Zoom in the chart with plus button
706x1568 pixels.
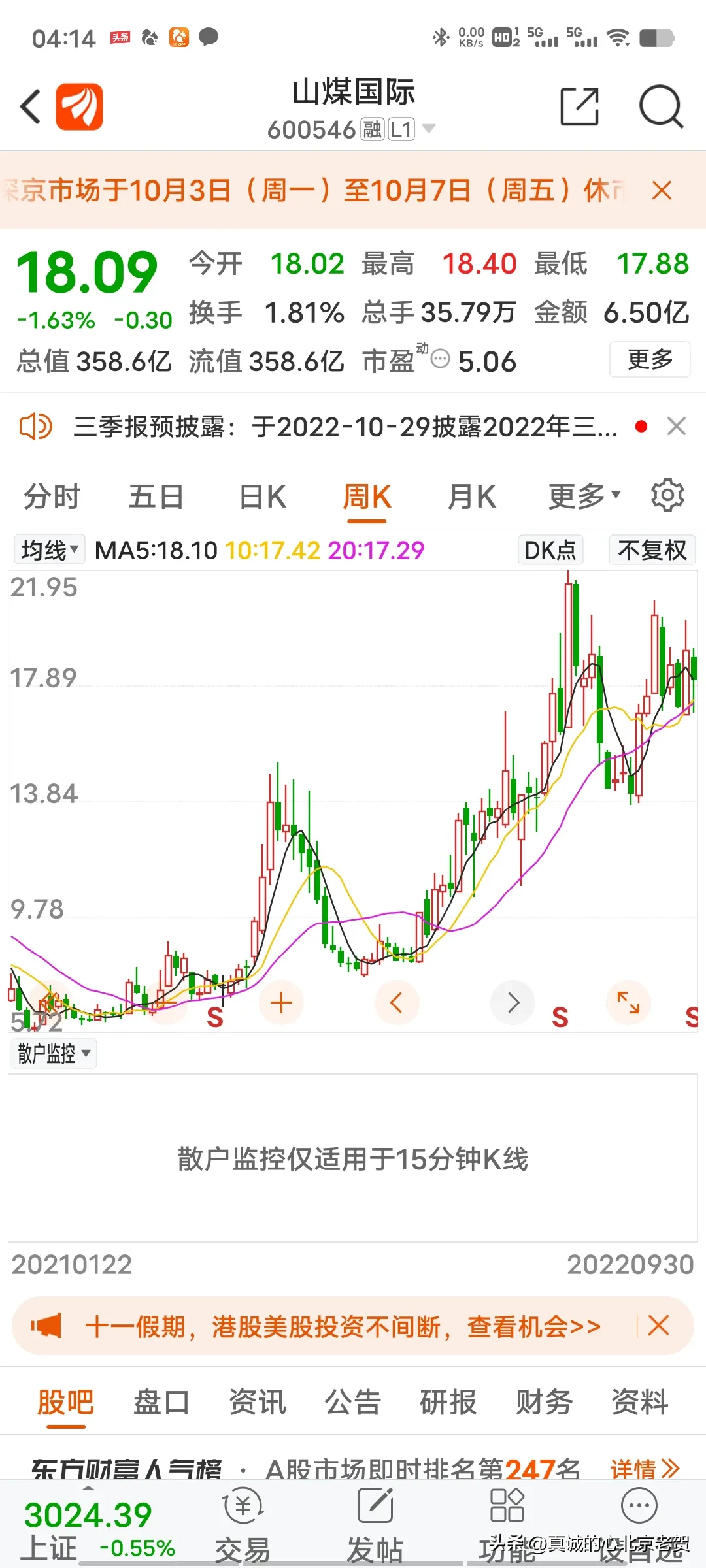pyautogui.click(x=281, y=1002)
